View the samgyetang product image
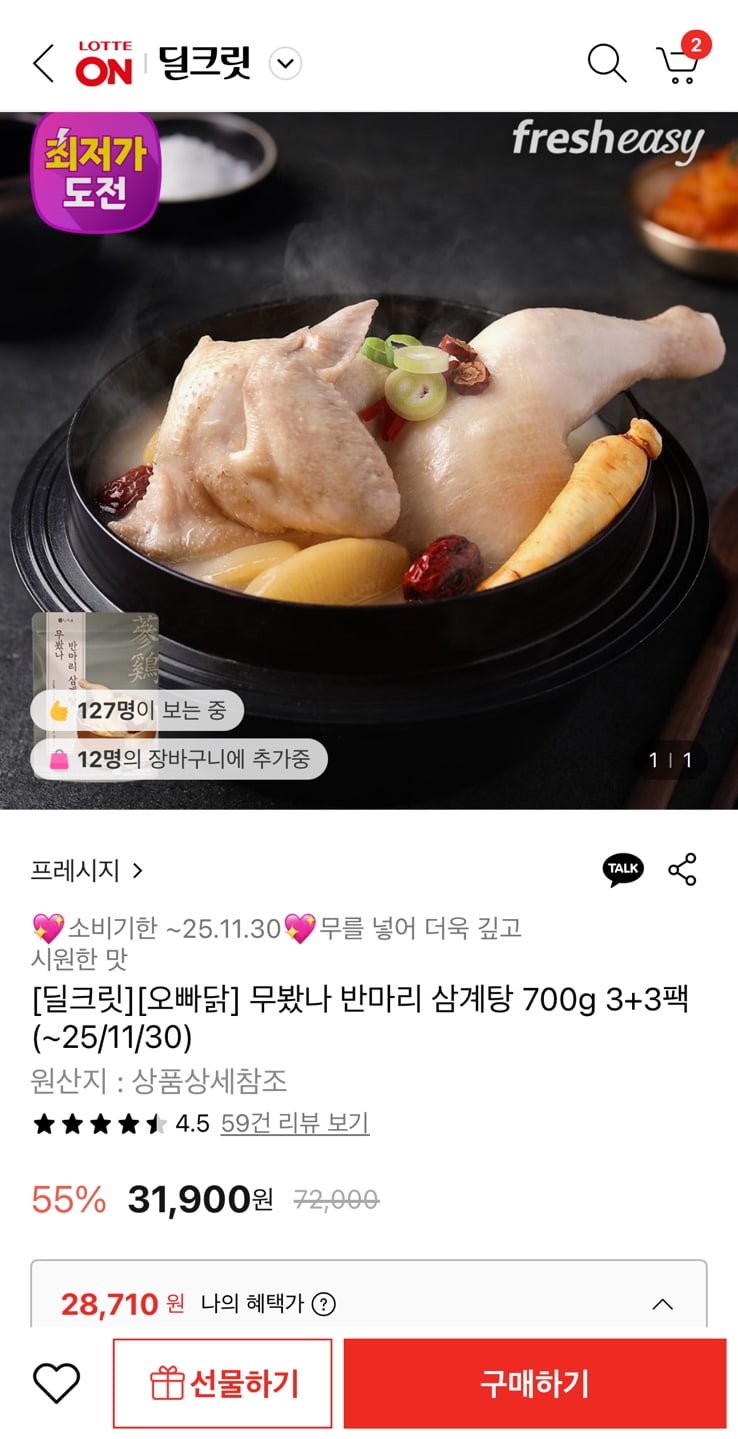This screenshot has height=1439, width=738. pos(369,460)
